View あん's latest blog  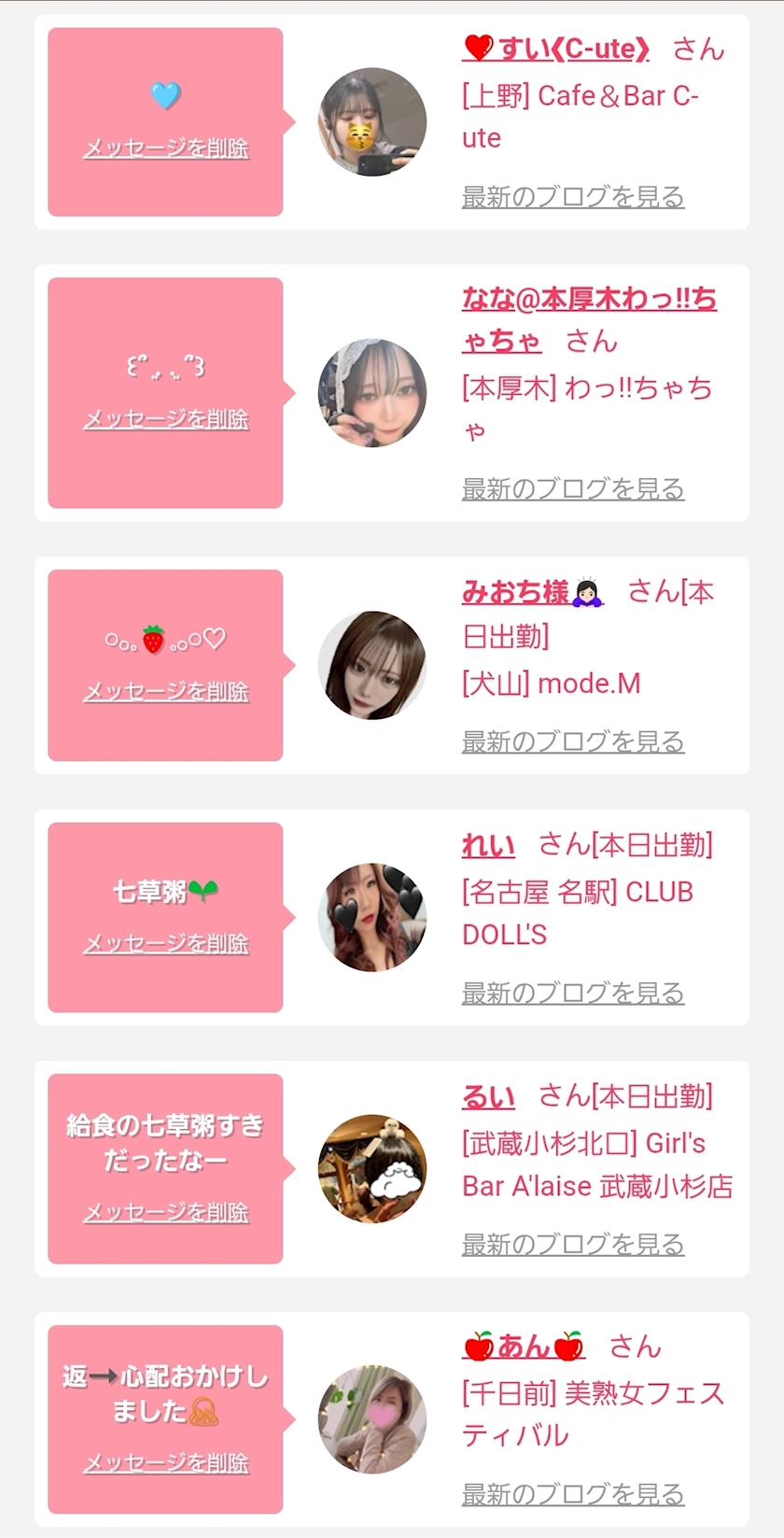coord(573,1494)
